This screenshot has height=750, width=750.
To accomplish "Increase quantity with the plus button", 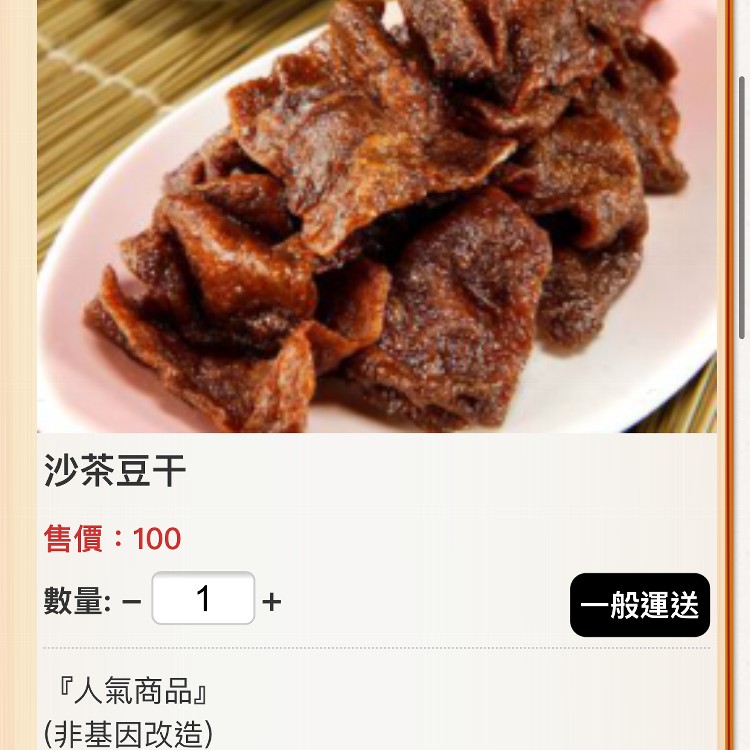I will point(271,602).
